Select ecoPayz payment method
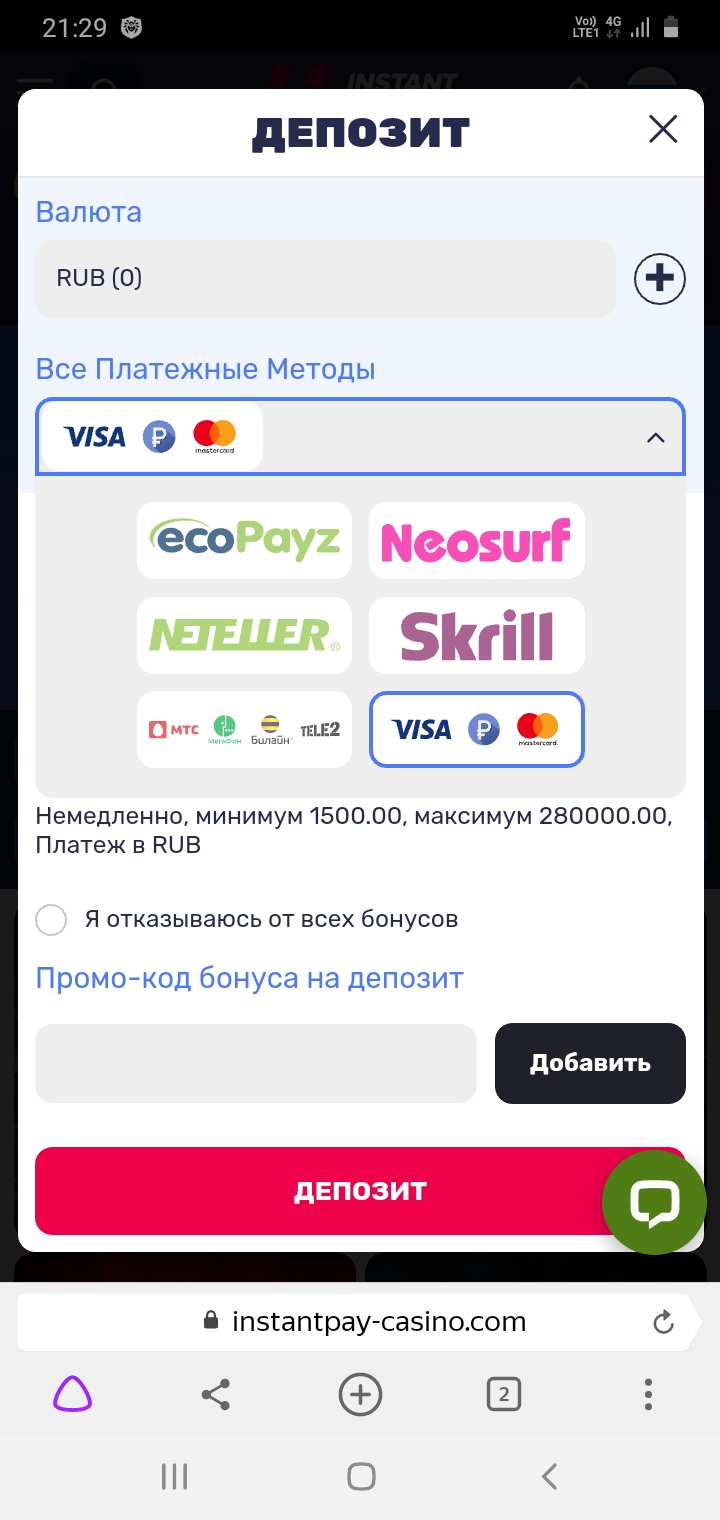The width and height of the screenshot is (720, 1520). [244, 541]
